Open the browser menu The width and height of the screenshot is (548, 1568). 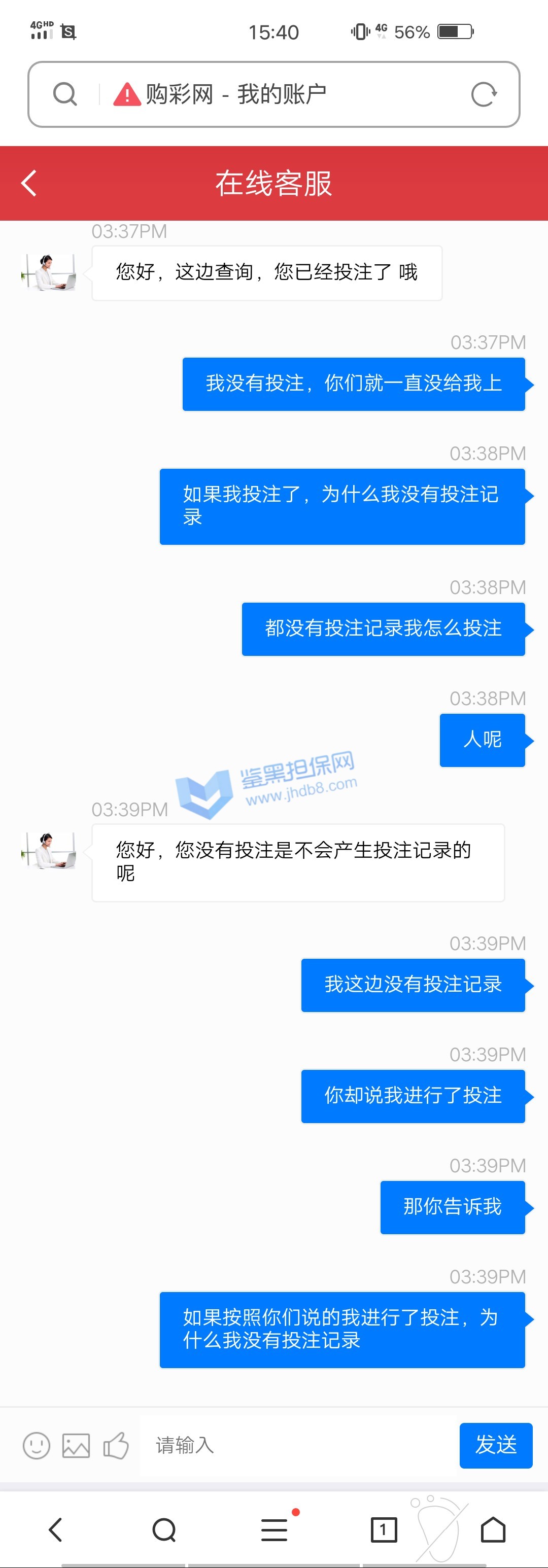point(274,1529)
